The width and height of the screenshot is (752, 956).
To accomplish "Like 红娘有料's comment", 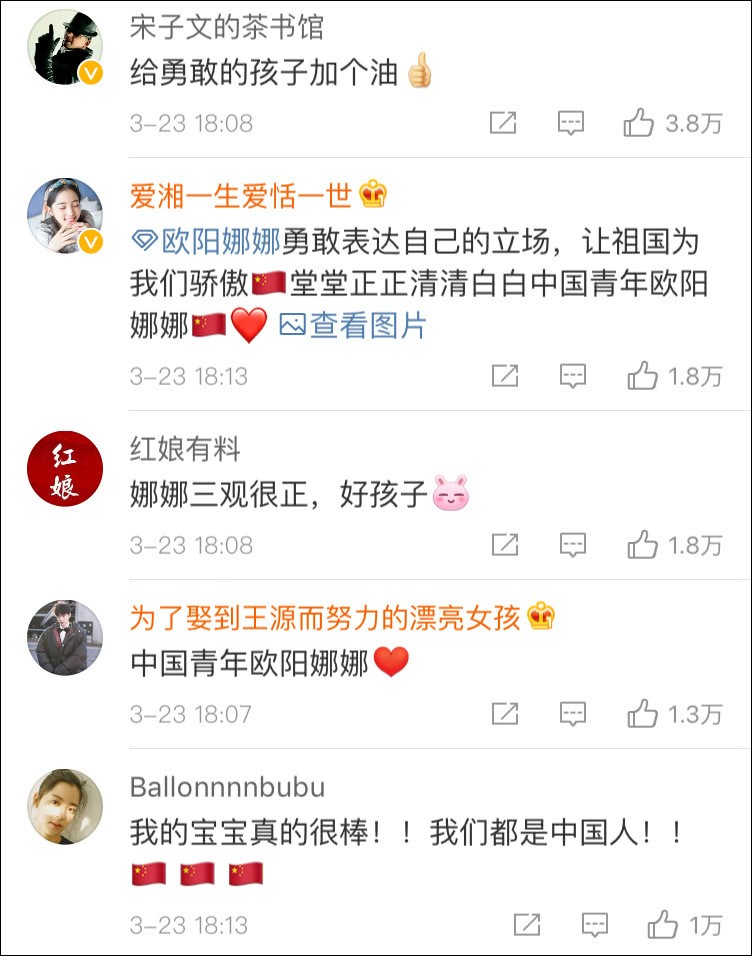I will (642, 545).
